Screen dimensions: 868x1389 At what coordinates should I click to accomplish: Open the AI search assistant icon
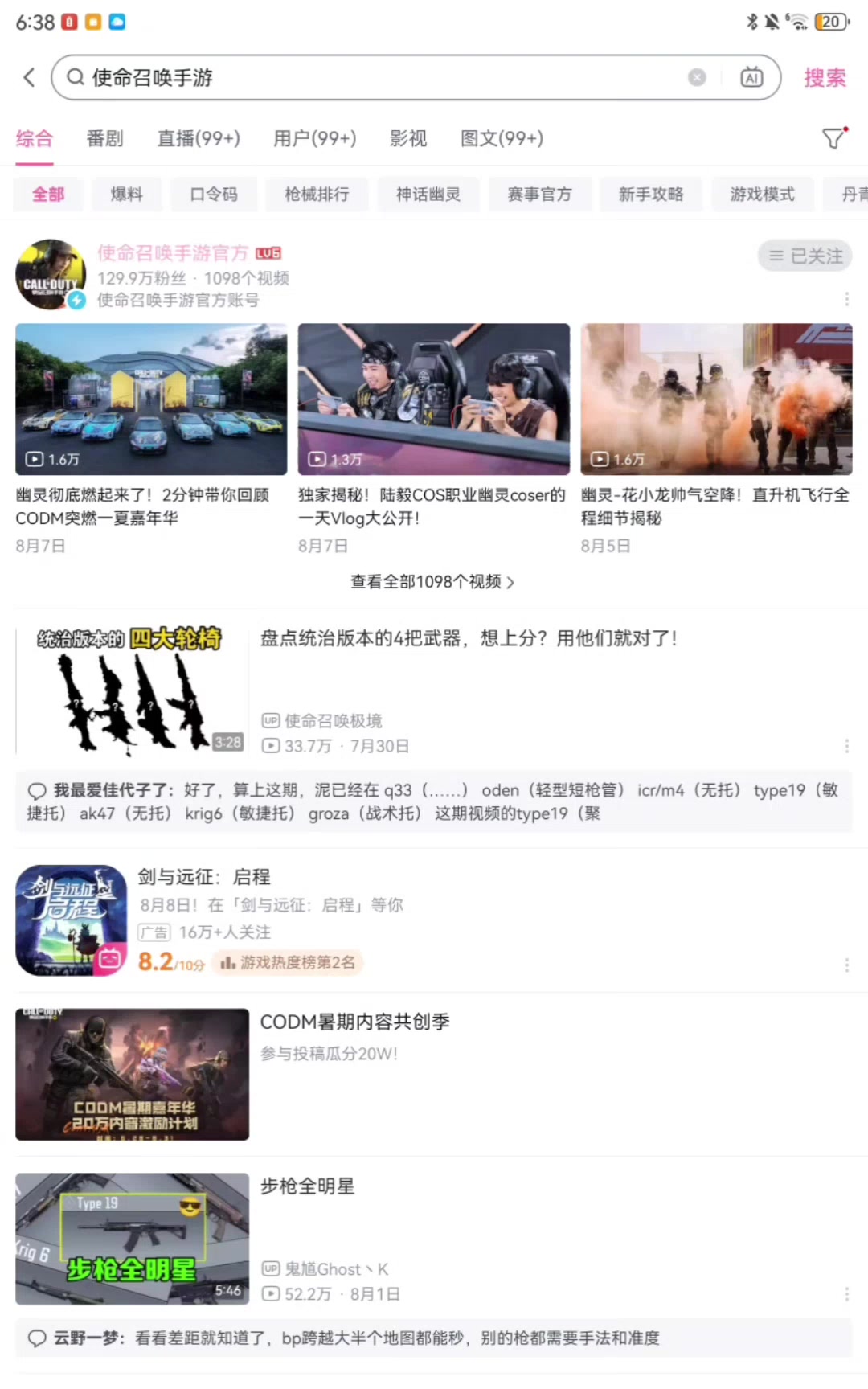[751, 77]
